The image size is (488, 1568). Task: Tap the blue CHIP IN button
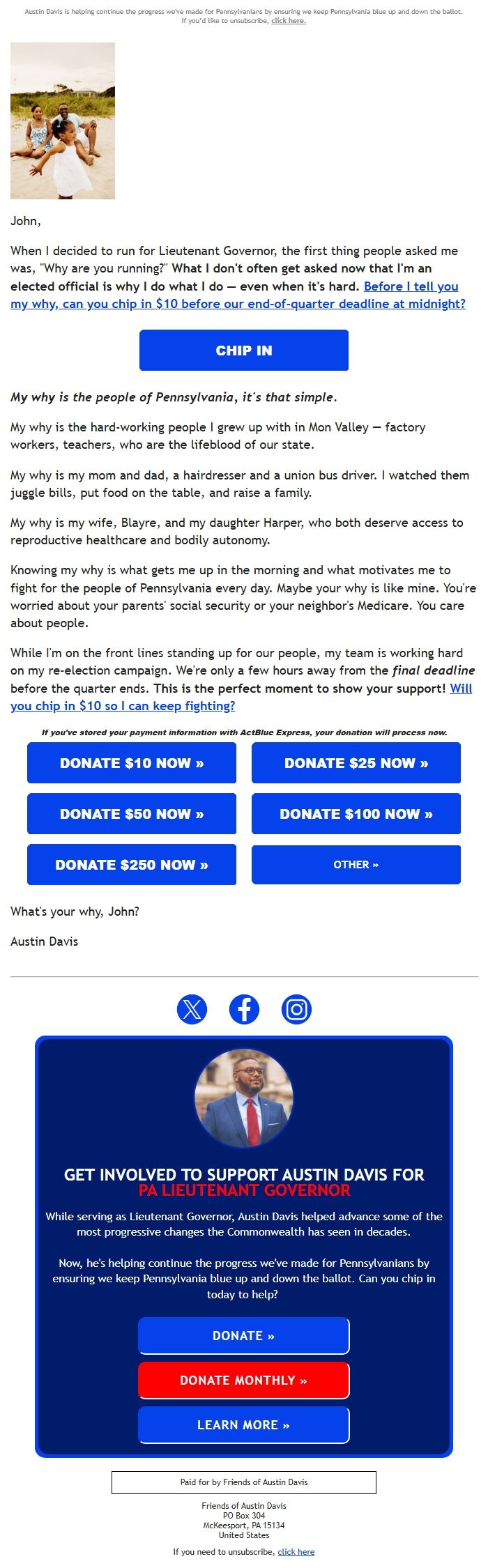point(243,351)
